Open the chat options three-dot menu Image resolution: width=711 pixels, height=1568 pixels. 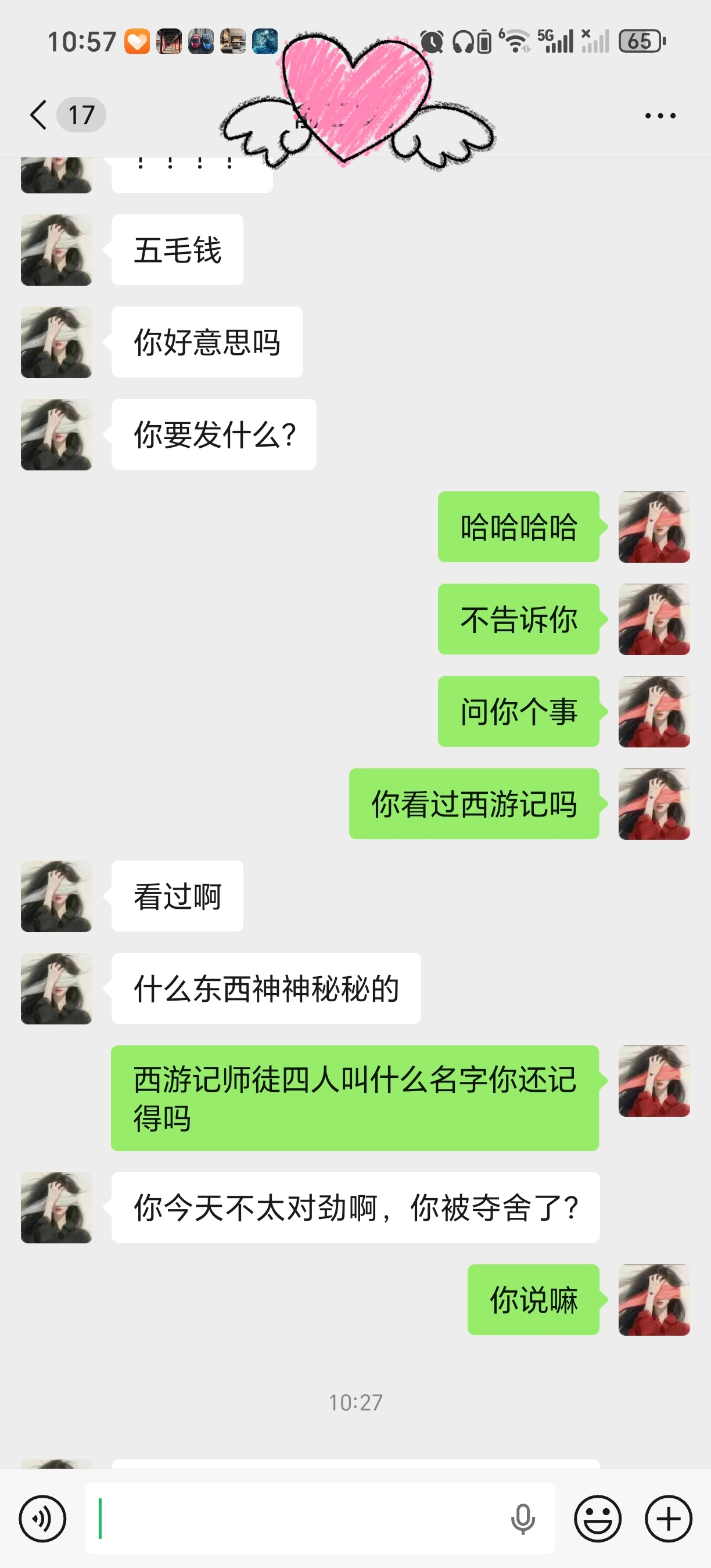pyautogui.click(x=660, y=115)
